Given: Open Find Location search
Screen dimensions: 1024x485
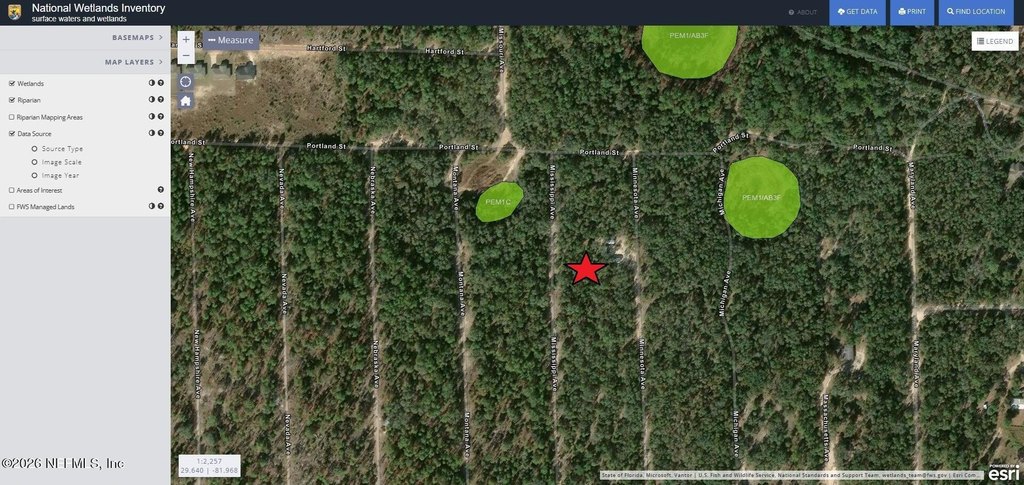Looking at the screenshot, I should (976, 12).
